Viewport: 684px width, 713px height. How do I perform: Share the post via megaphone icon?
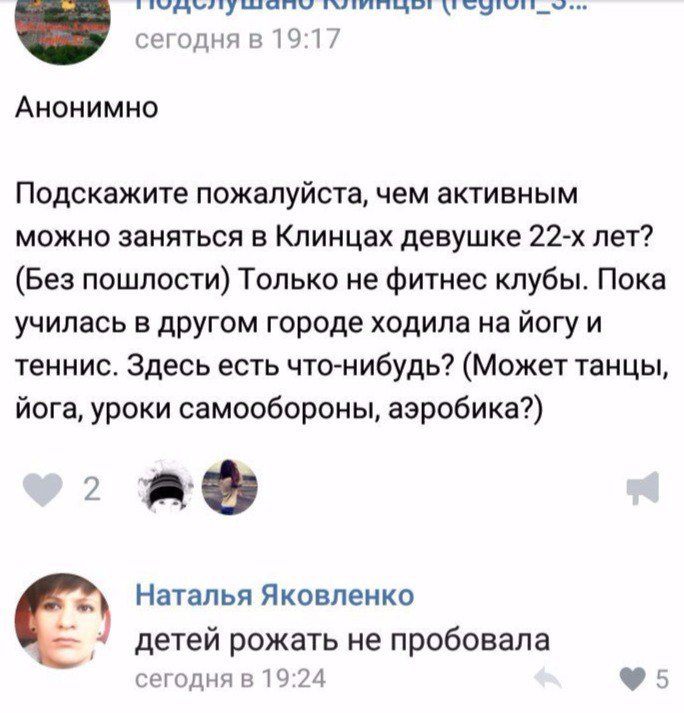coord(642,488)
